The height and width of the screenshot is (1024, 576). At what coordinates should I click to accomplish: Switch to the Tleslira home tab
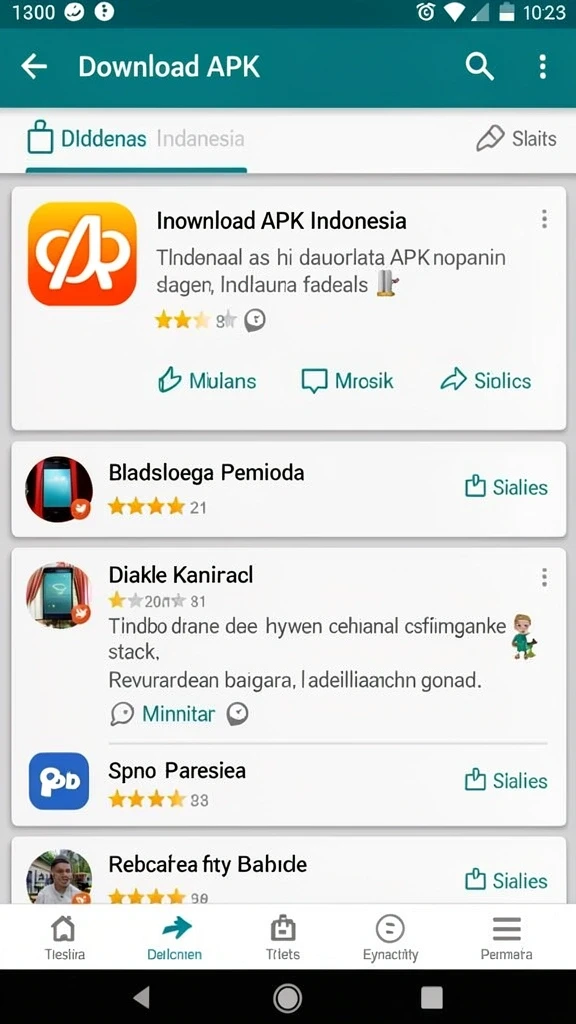pos(64,938)
